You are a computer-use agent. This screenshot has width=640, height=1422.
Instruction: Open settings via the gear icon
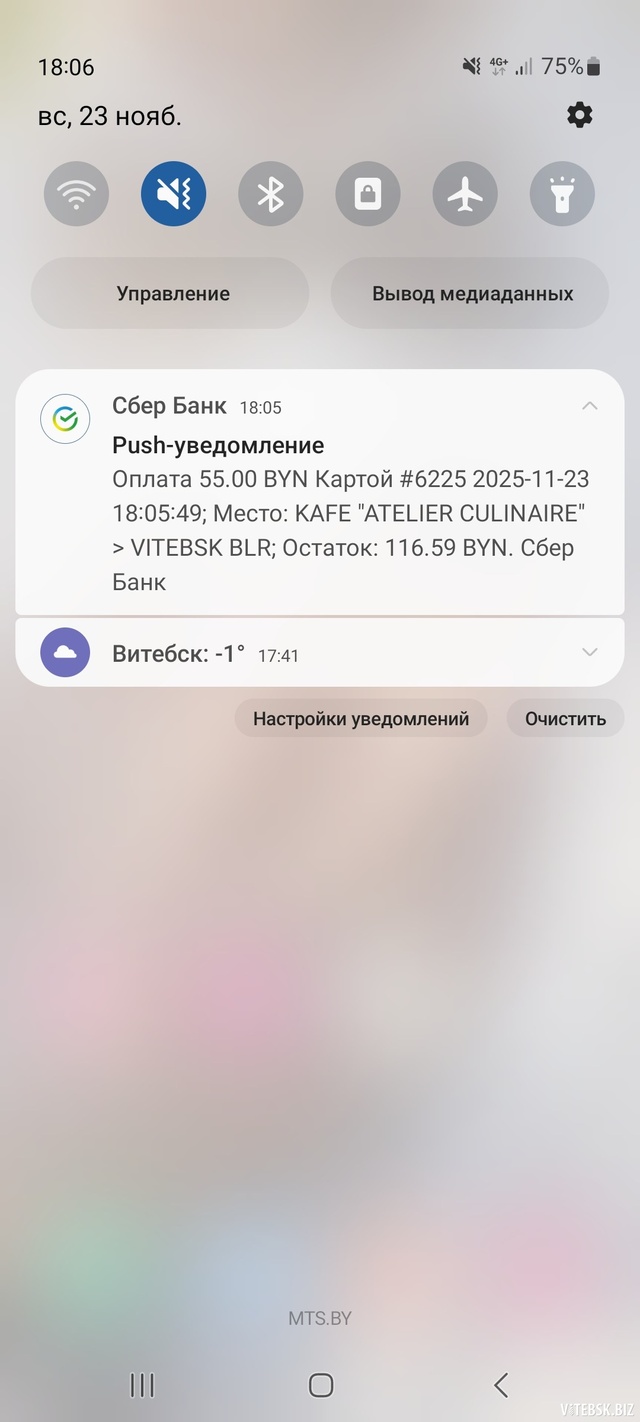(579, 116)
